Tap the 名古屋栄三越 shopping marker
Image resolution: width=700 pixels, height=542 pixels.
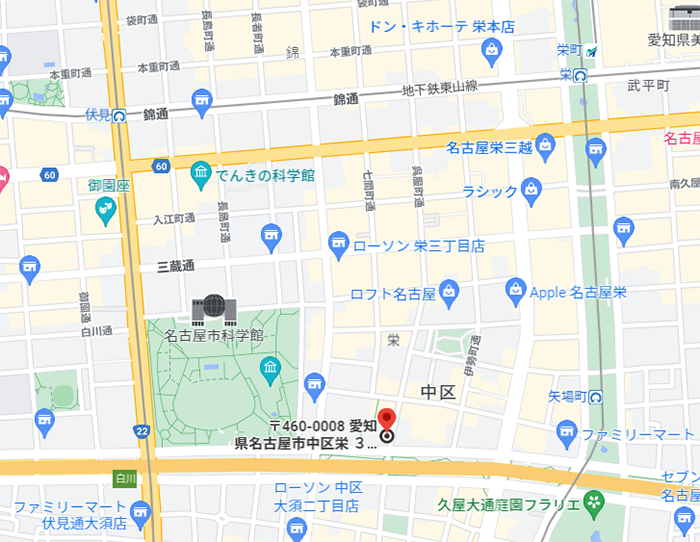click(x=545, y=146)
